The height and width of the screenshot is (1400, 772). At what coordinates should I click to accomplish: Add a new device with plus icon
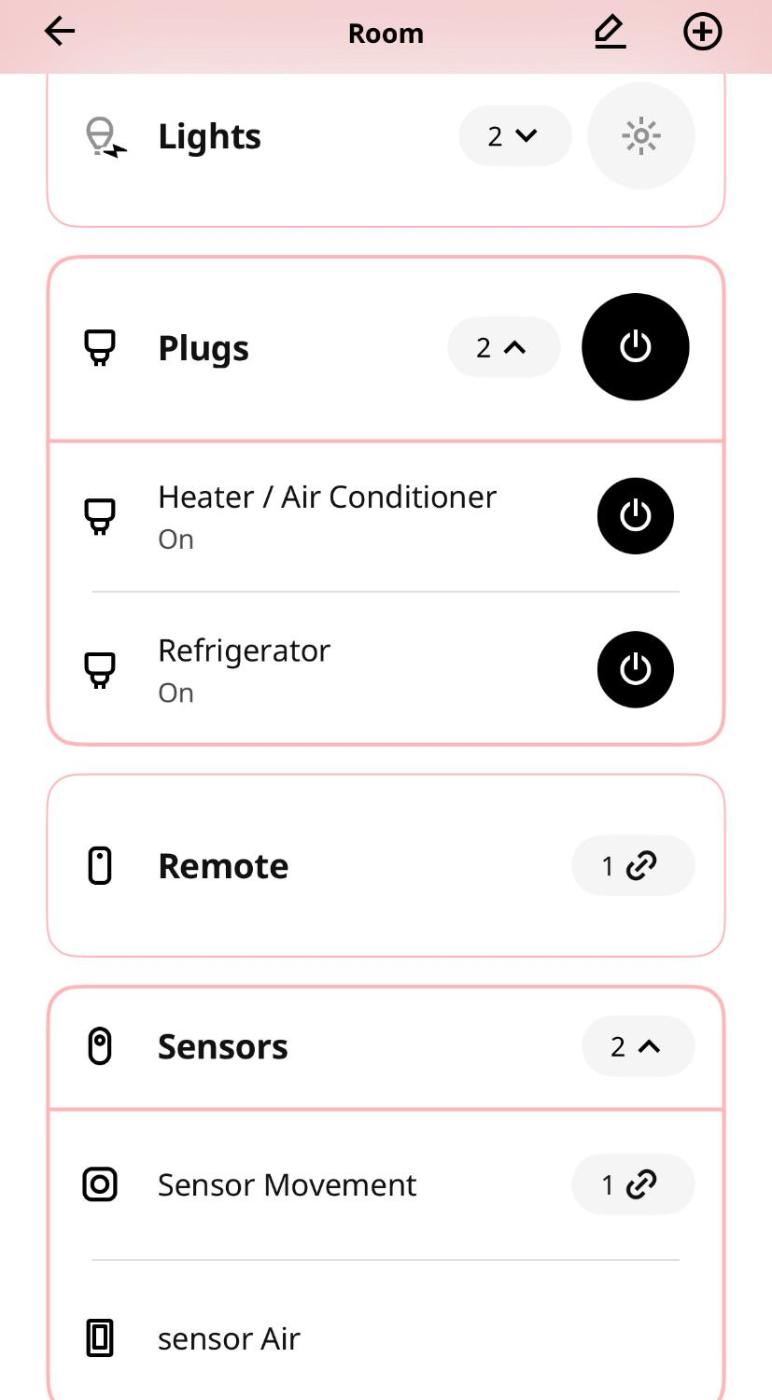click(x=702, y=33)
